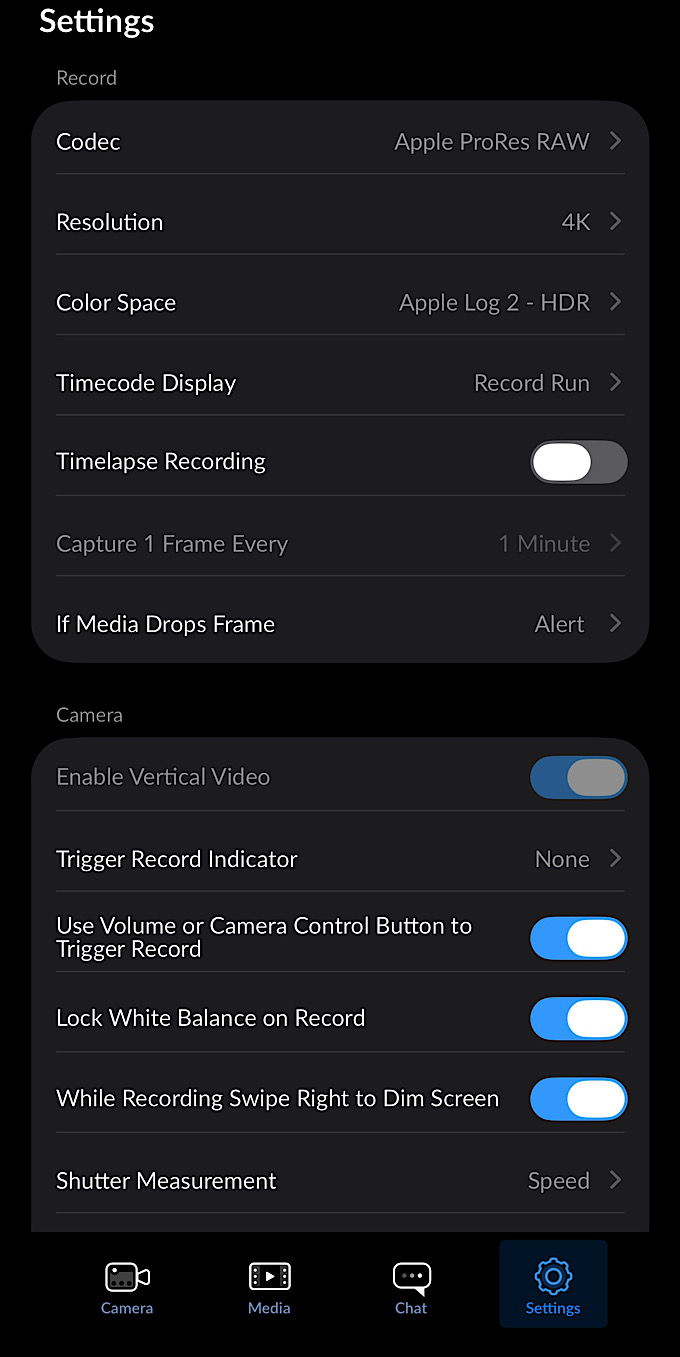The height and width of the screenshot is (1357, 680).
Task: Enable Timelapse Recording
Action: [578, 463]
